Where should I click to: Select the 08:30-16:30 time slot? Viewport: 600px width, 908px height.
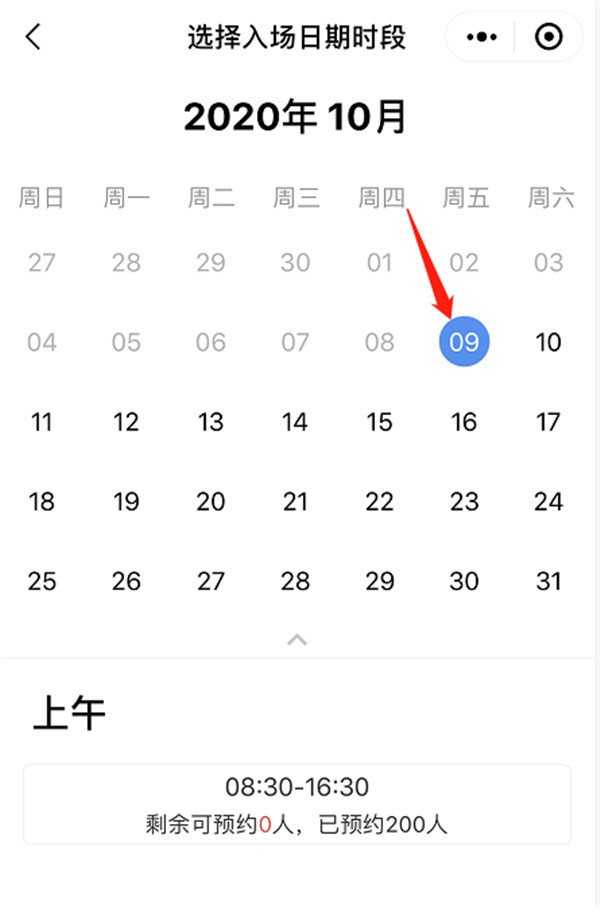297,805
